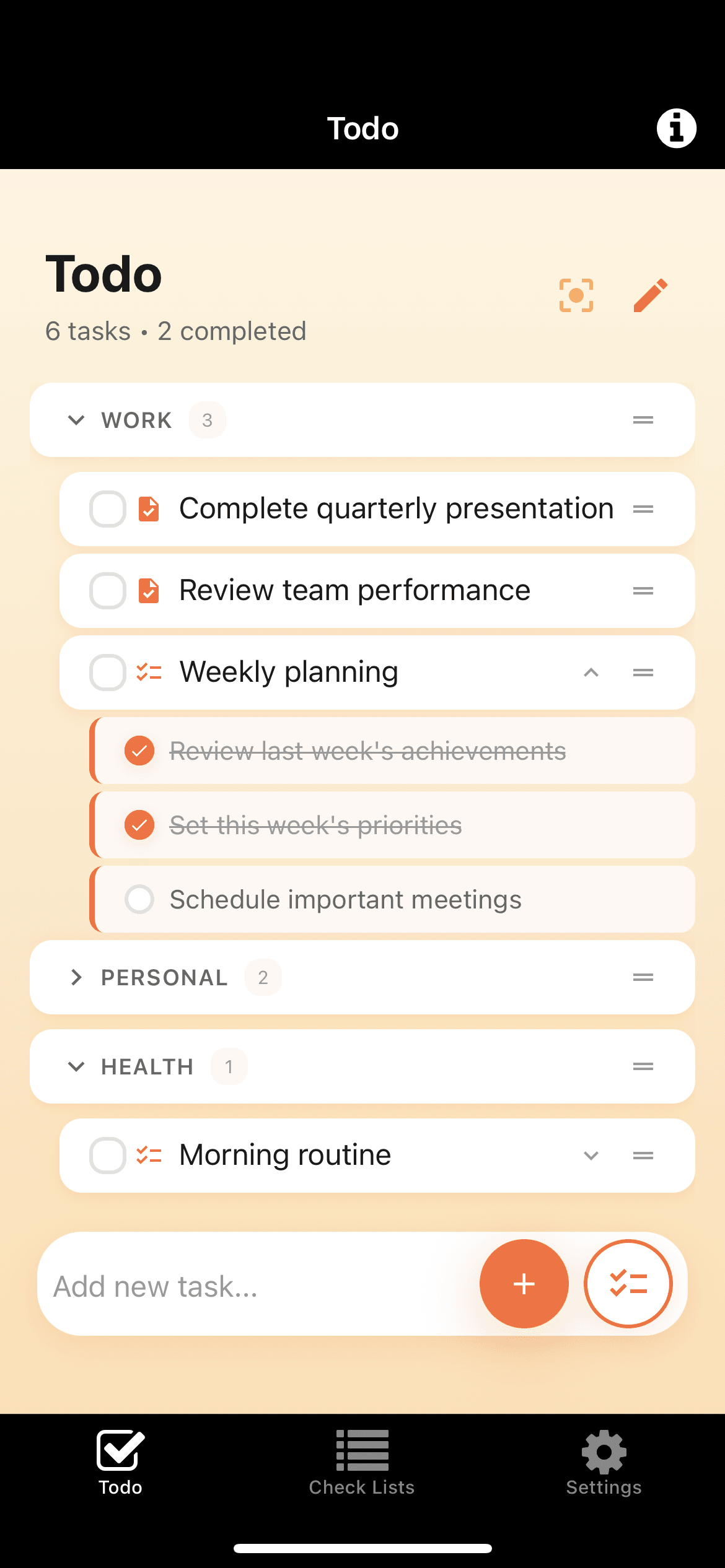Uncheck Review last week's achievements
This screenshot has width=725, height=1568.
(139, 751)
